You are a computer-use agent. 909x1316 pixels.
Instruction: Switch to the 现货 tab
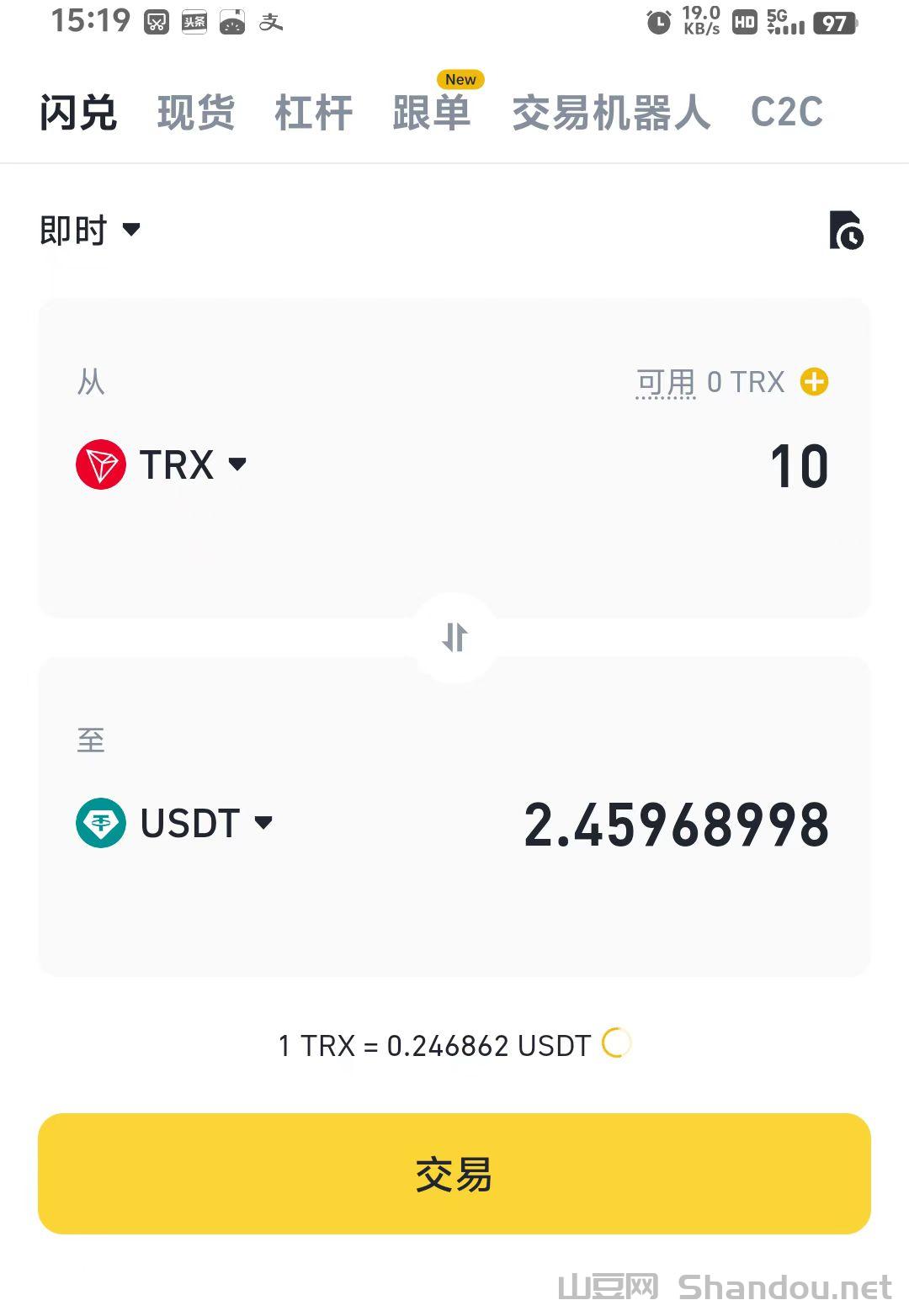195,114
